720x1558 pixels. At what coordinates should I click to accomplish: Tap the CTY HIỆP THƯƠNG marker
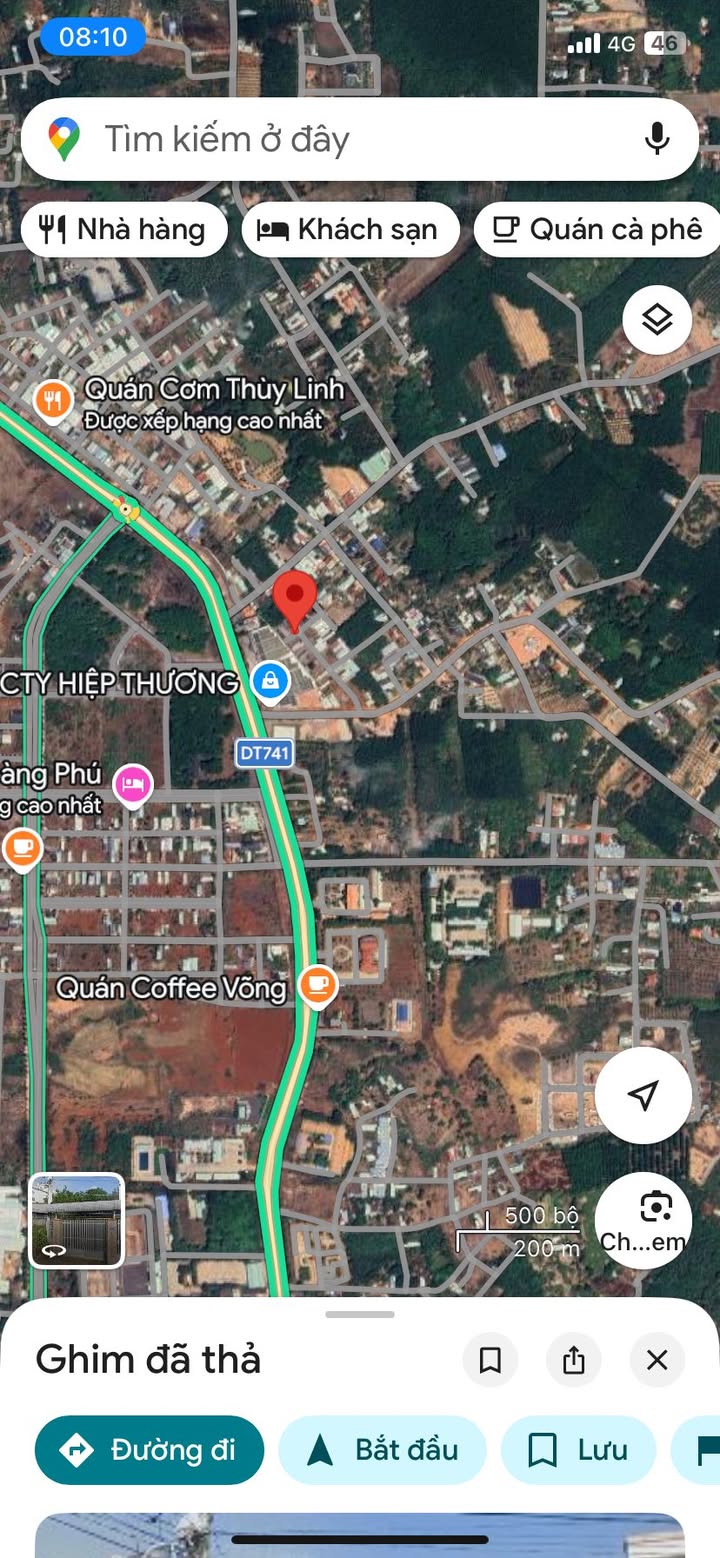[269, 682]
